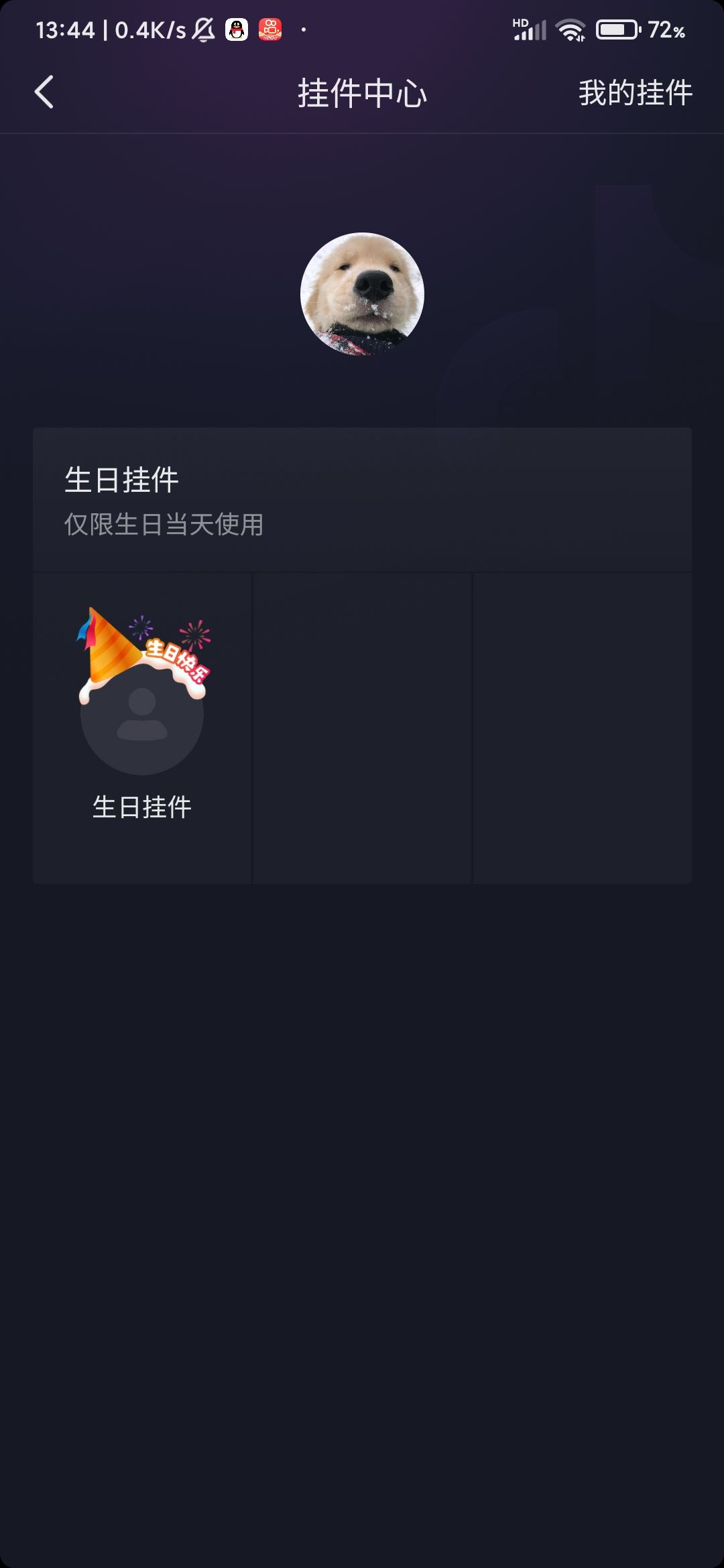The height and width of the screenshot is (1568, 724).
Task: Tap the empty slot beside the birthday pendant
Action: point(362,727)
